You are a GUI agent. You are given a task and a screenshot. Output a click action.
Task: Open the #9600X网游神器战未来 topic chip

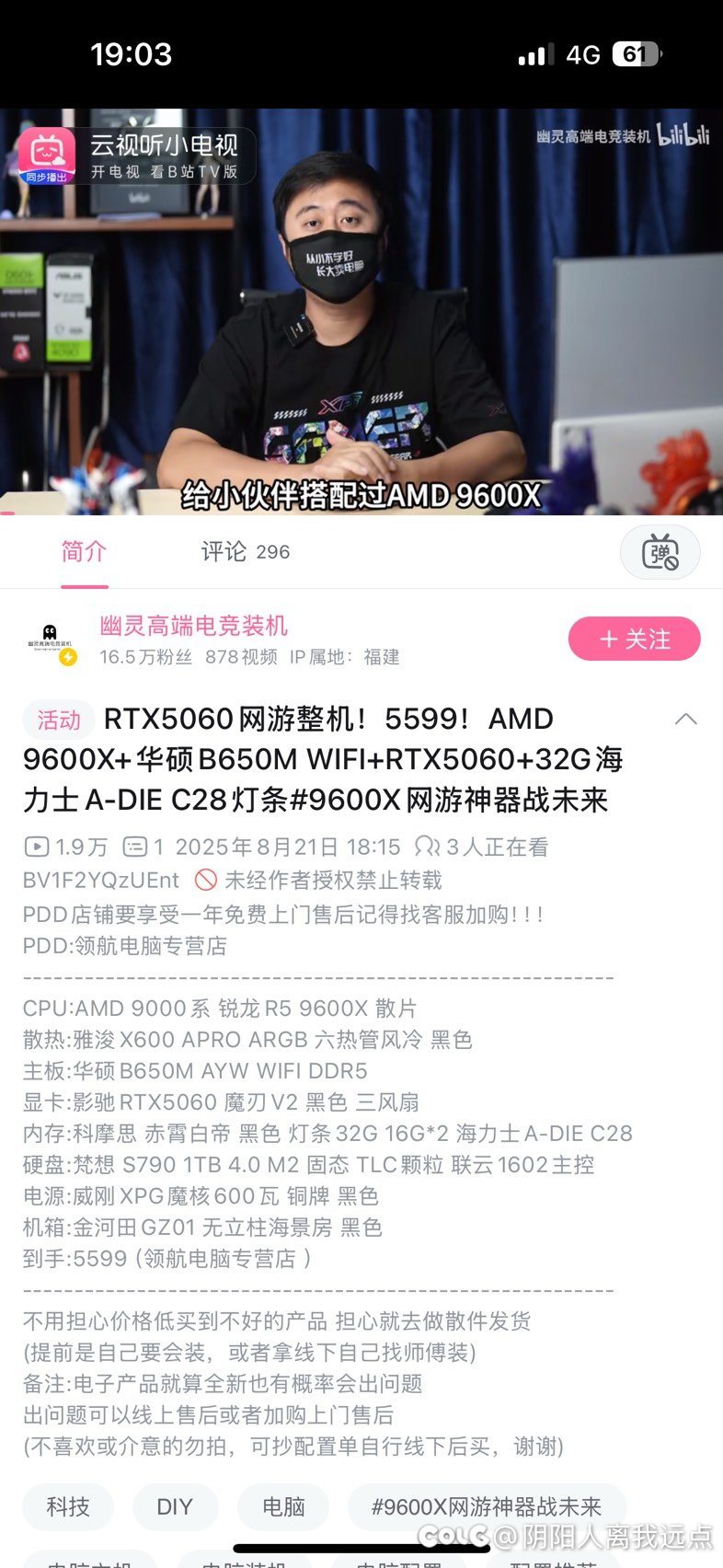[486, 1506]
